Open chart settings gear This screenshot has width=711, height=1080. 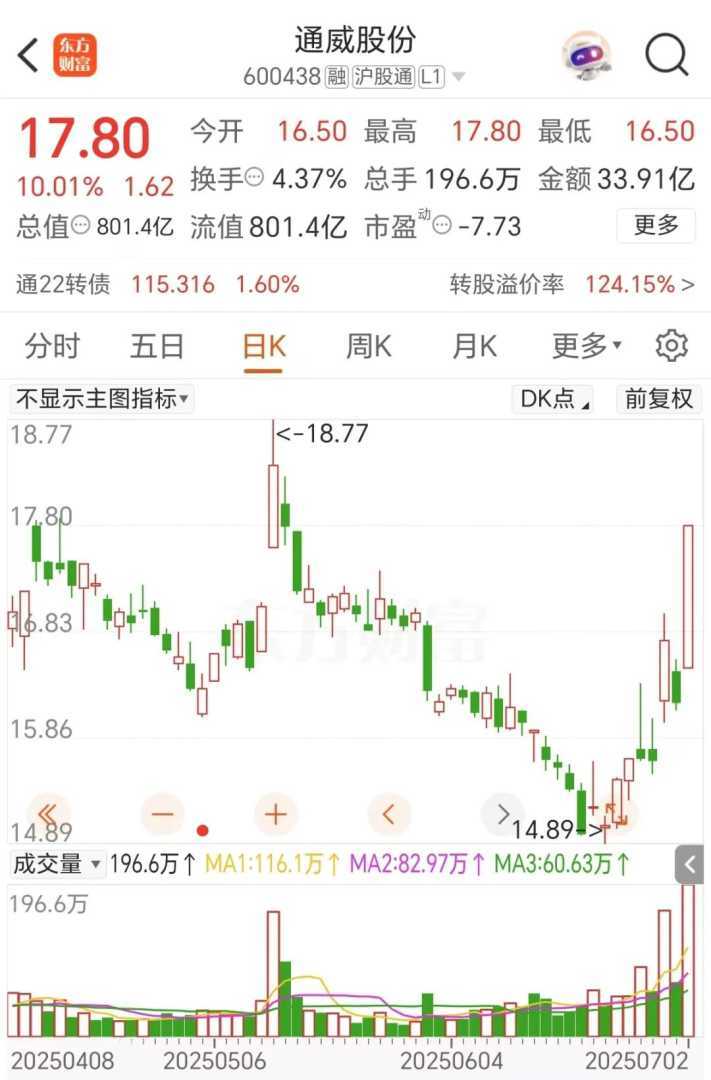(x=672, y=347)
